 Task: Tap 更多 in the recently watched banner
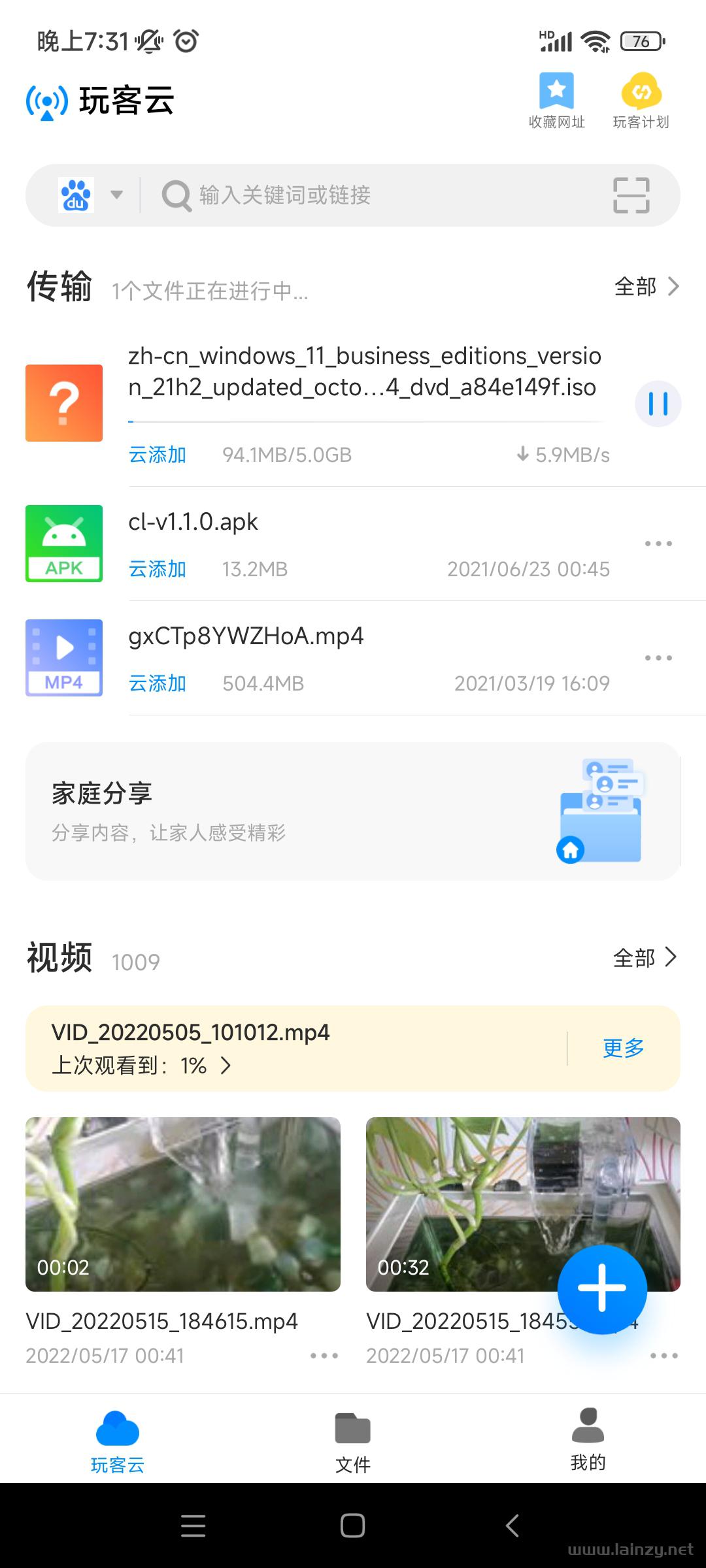[623, 1048]
